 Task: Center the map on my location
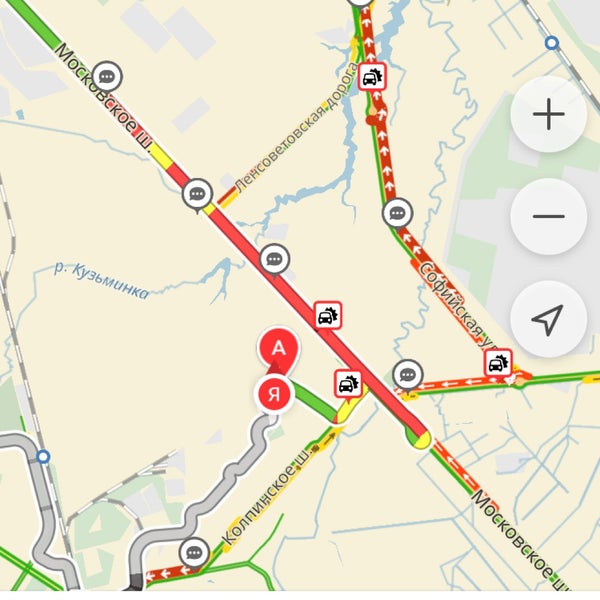click(x=548, y=320)
